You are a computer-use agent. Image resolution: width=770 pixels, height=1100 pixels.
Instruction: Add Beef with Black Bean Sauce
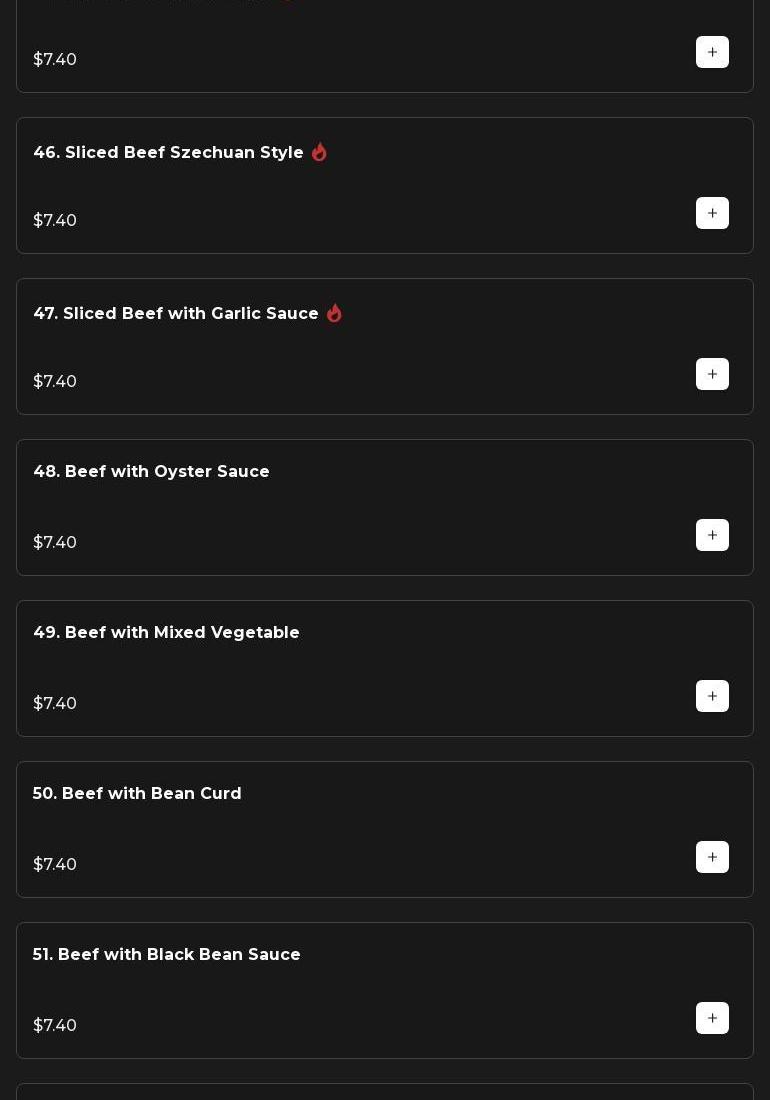[x=712, y=1018]
